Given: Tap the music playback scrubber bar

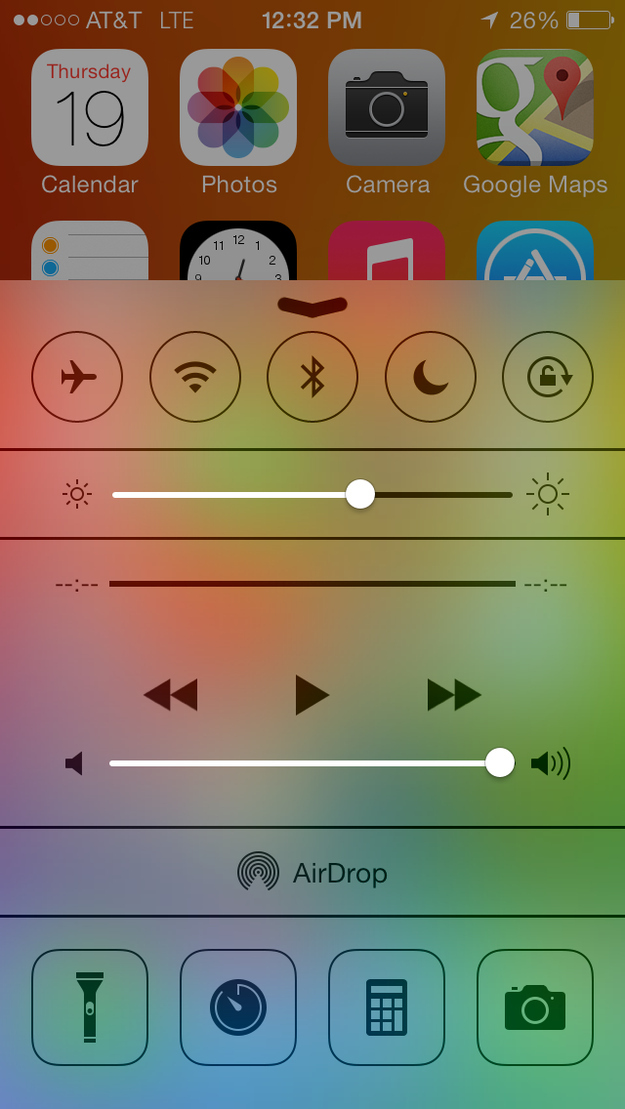Looking at the screenshot, I should tap(312, 584).
